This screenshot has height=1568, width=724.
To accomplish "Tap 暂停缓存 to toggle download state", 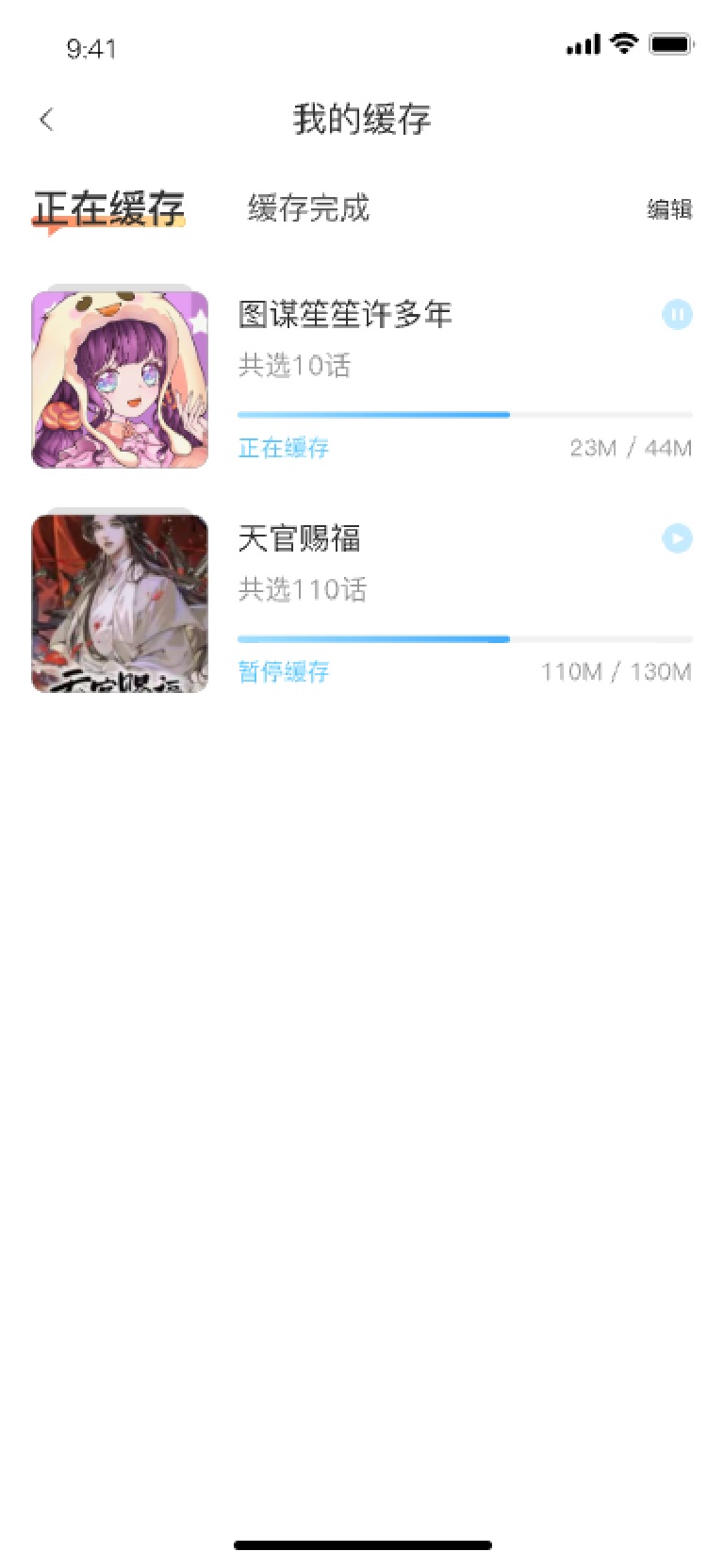I will point(282,671).
